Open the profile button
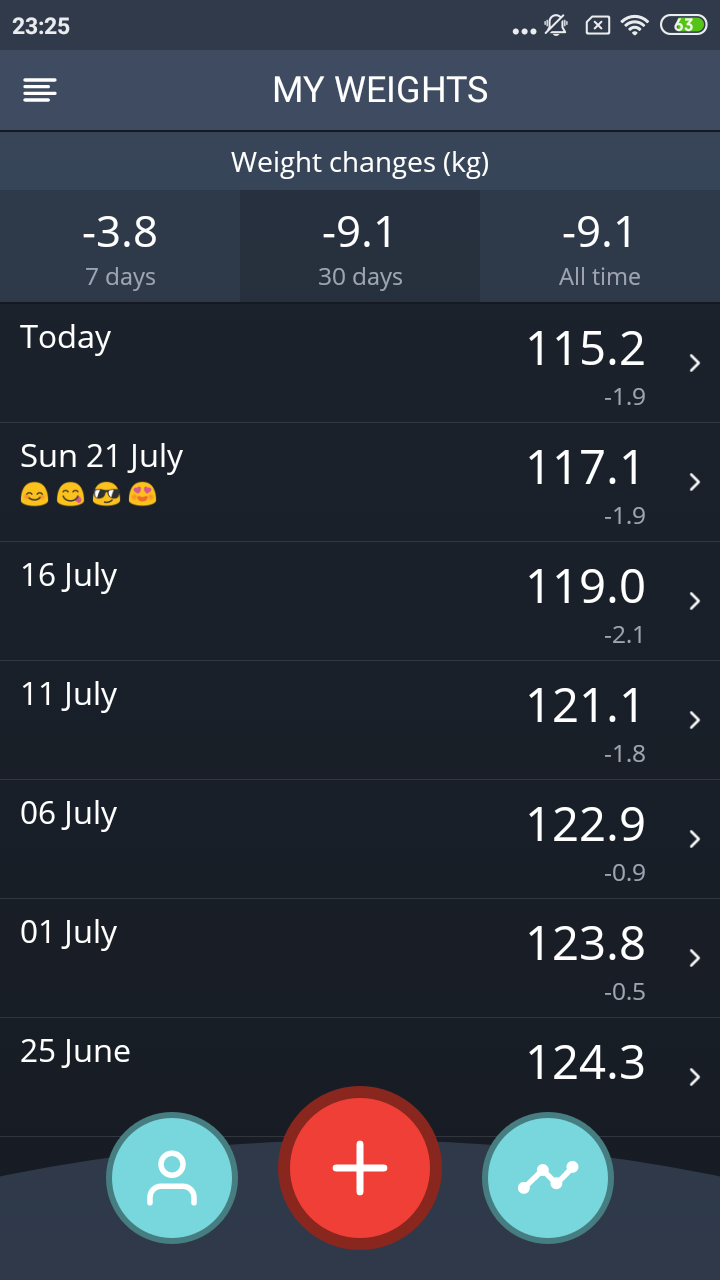This screenshot has height=1280, width=720. (x=172, y=1178)
